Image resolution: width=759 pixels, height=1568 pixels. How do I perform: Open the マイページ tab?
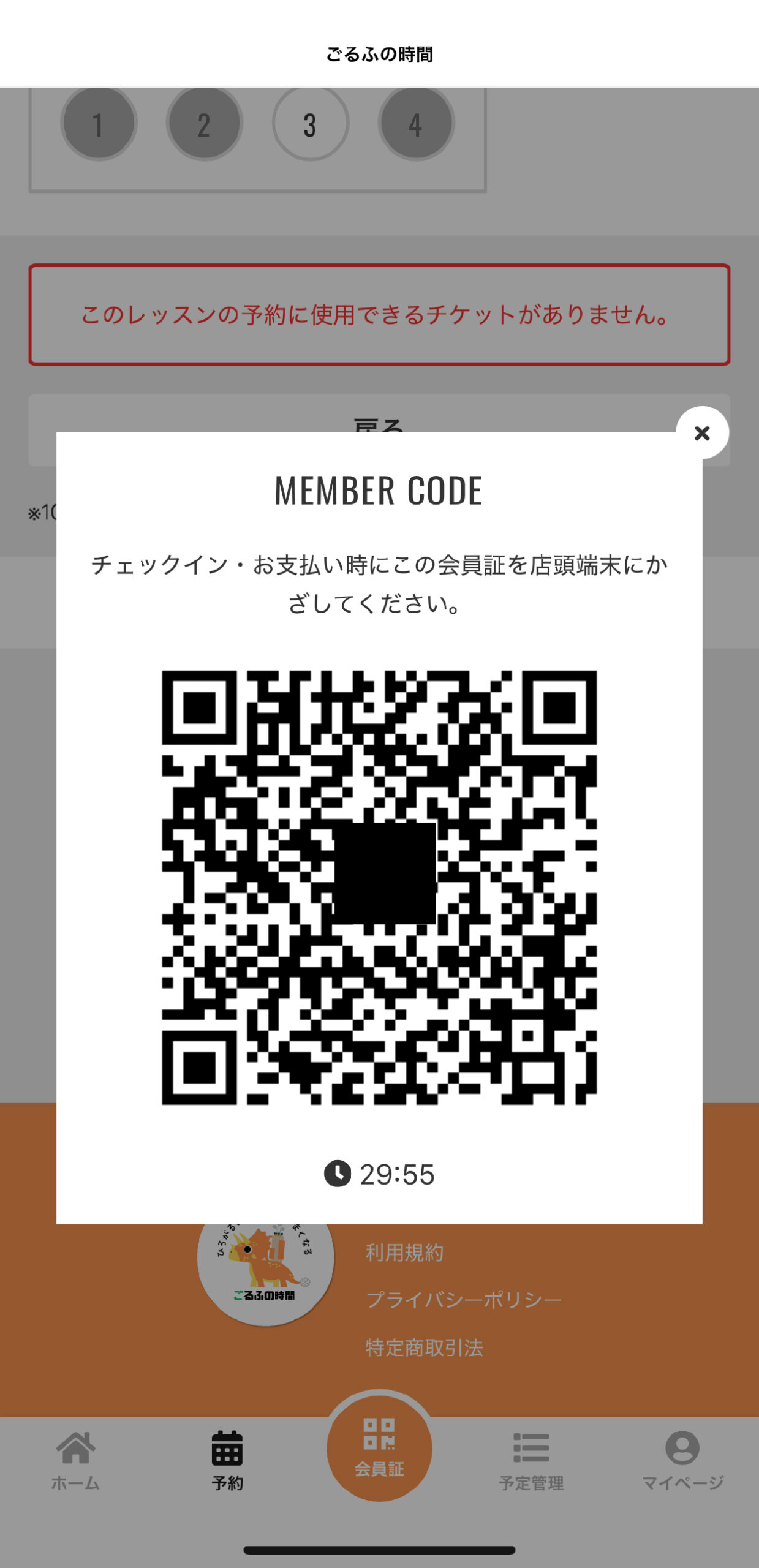tap(682, 1460)
